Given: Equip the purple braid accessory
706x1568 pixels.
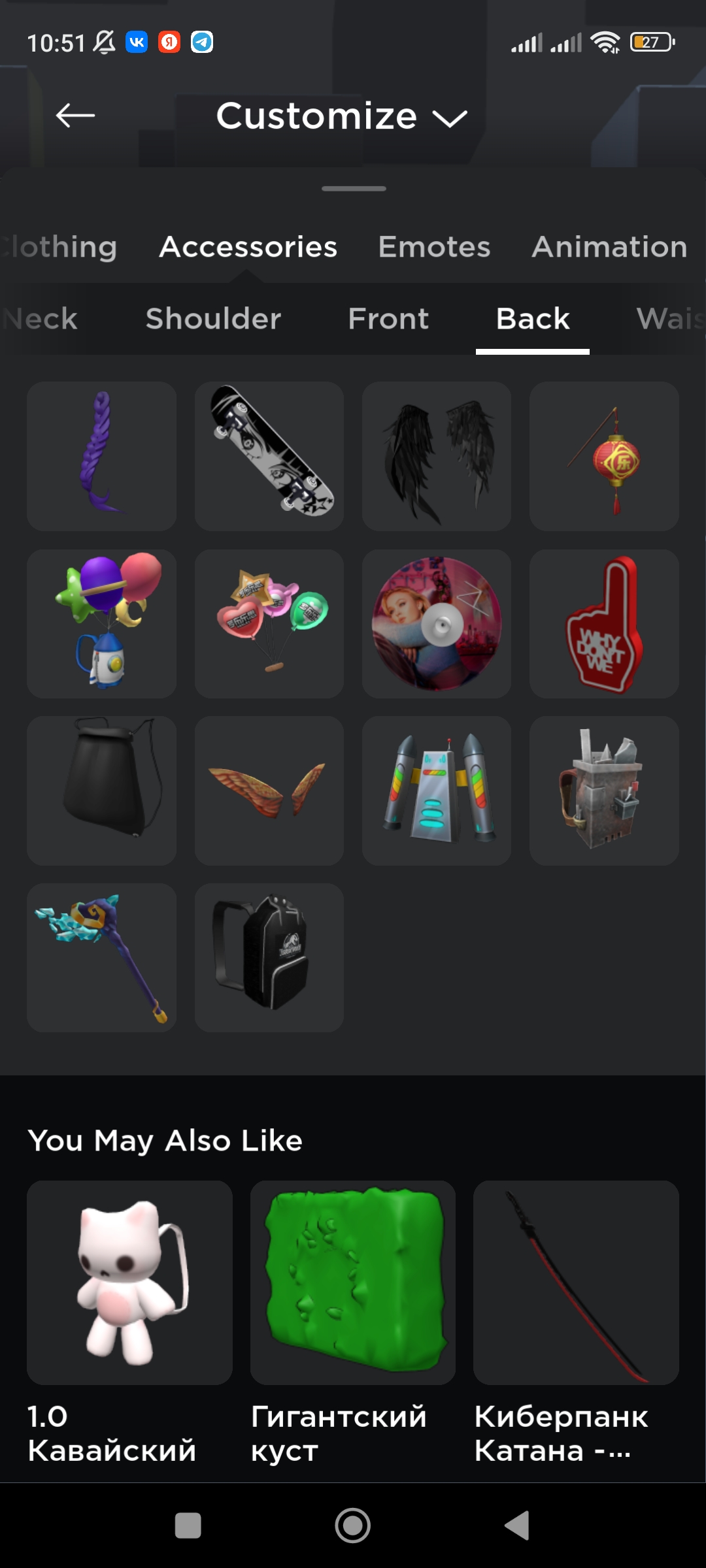Looking at the screenshot, I should pyautogui.click(x=102, y=456).
